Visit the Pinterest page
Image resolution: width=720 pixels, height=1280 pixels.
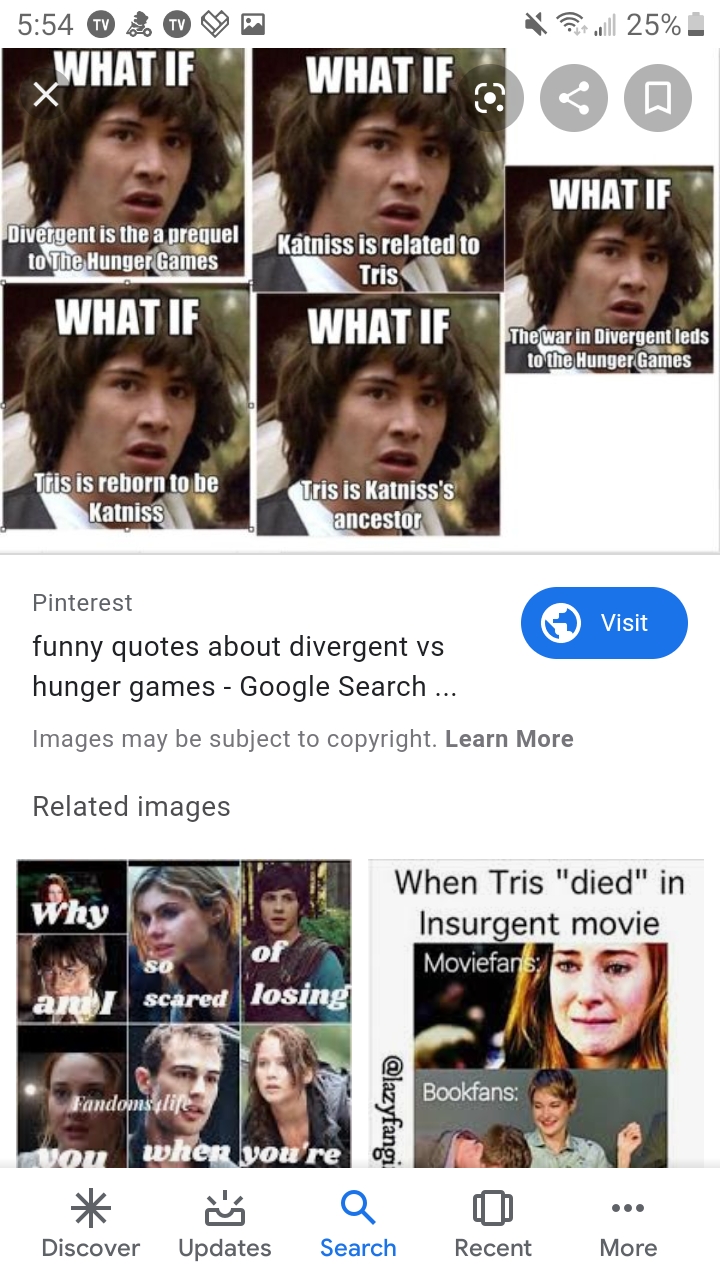[604, 623]
